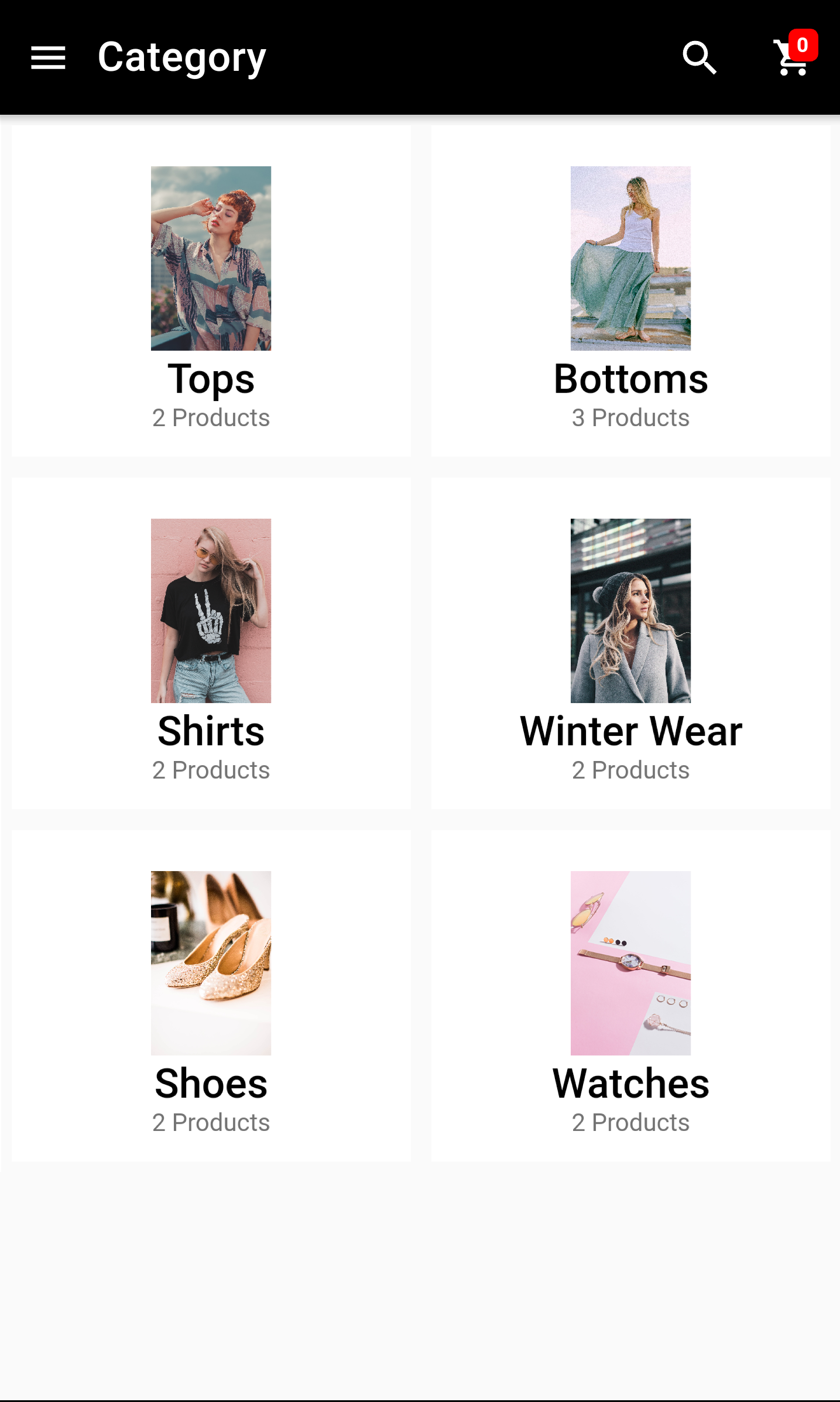Go to Winter Wear category
Image resolution: width=840 pixels, height=1402 pixels.
[630, 644]
